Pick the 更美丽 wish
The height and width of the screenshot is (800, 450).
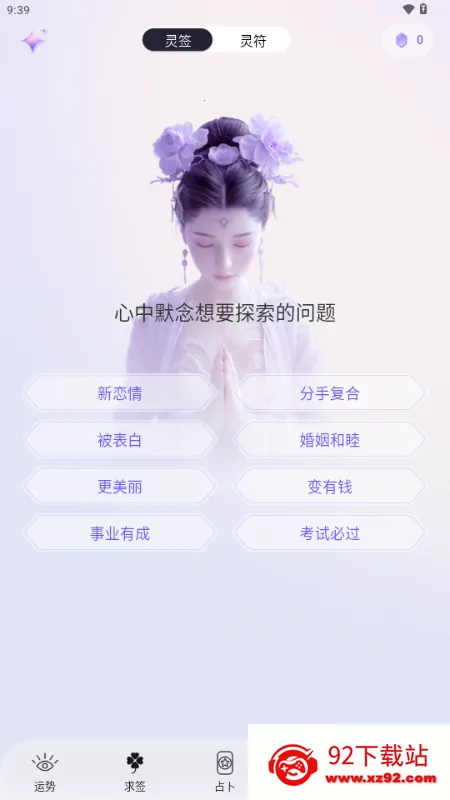point(120,487)
